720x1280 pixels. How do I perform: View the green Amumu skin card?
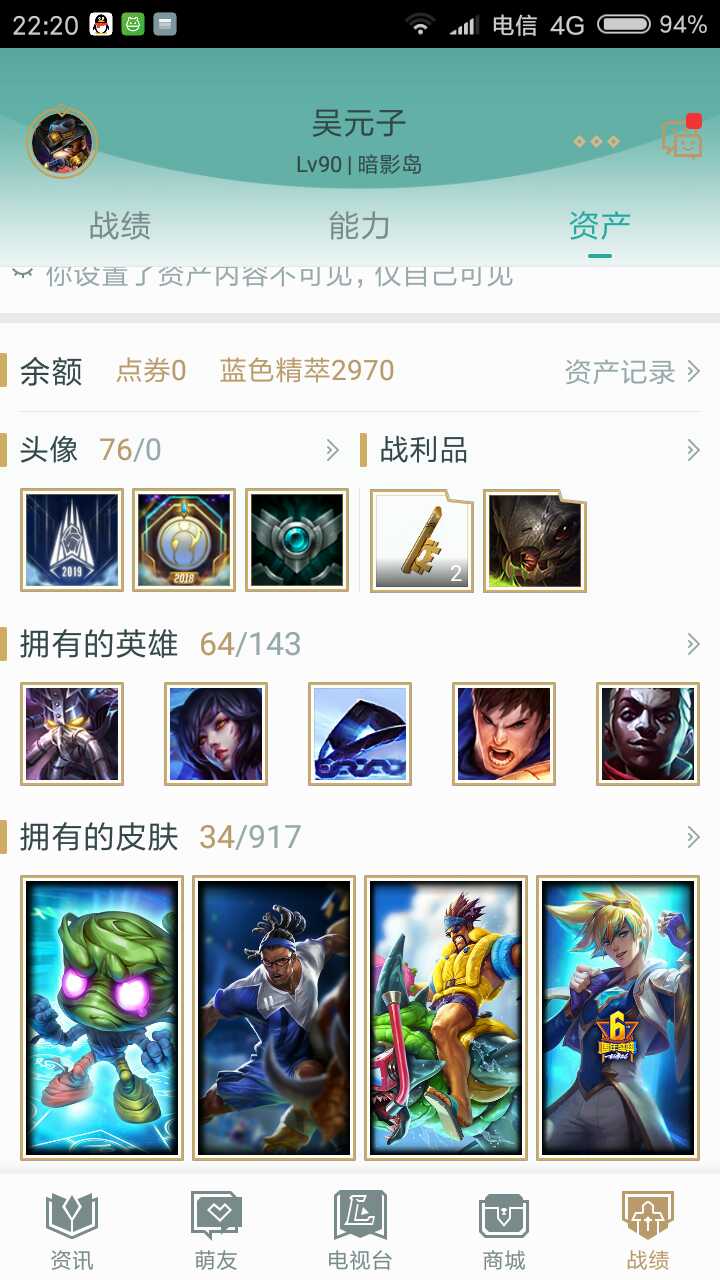102,1017
